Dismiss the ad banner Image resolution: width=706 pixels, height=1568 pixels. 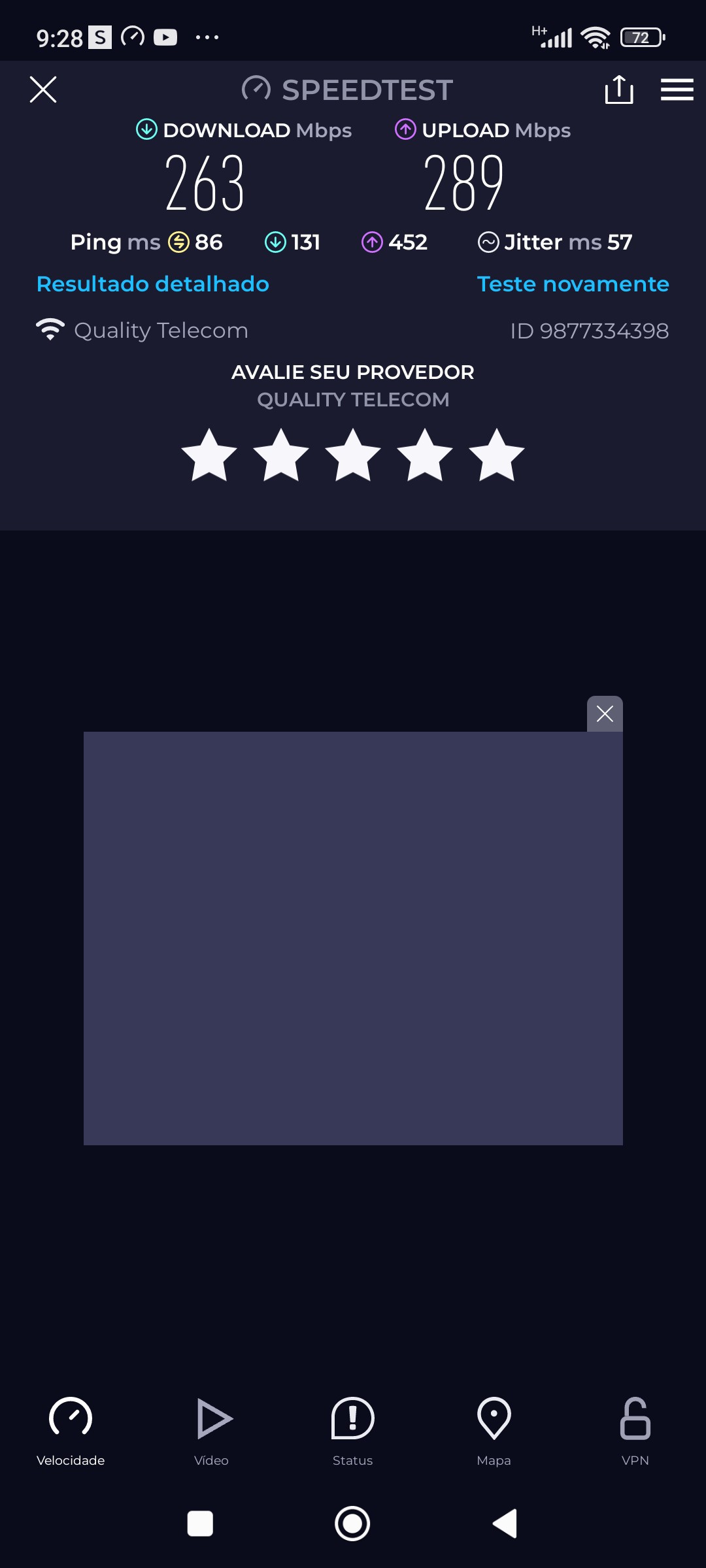605,714
